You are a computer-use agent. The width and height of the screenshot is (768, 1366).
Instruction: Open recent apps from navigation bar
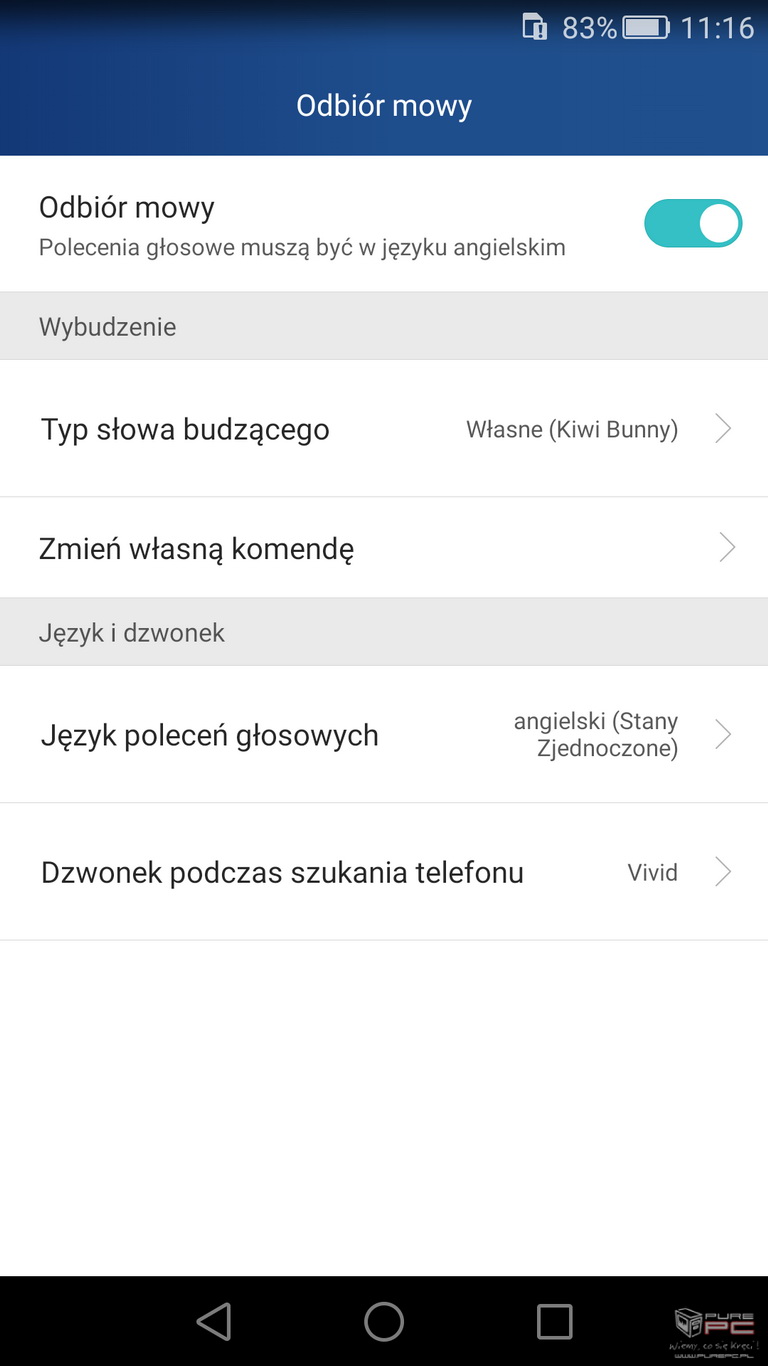click(554, 1321)
